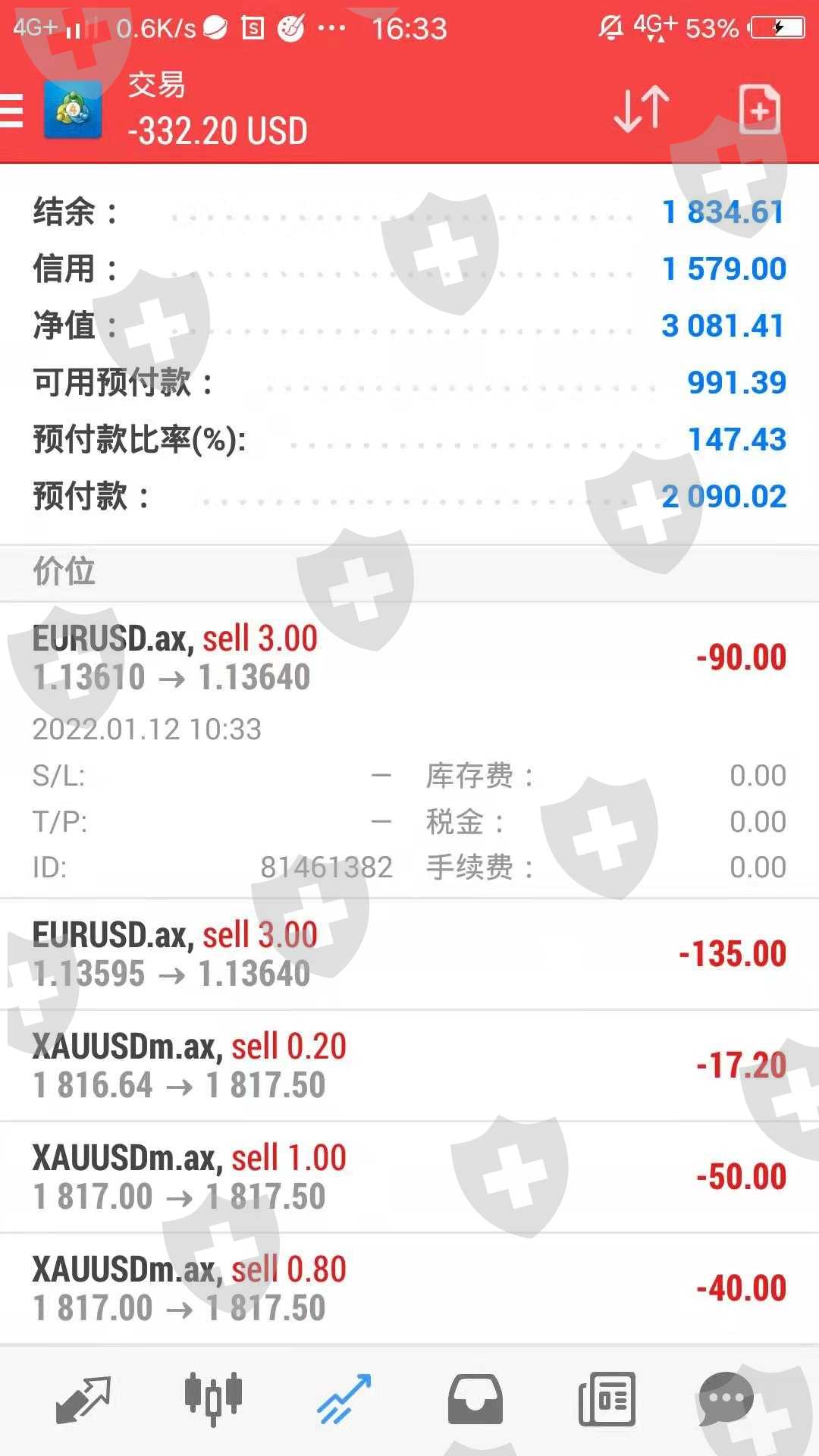The image size is (819, 1456).
Task: Select the Trade tab
Action: click(x=344, y=1399)
